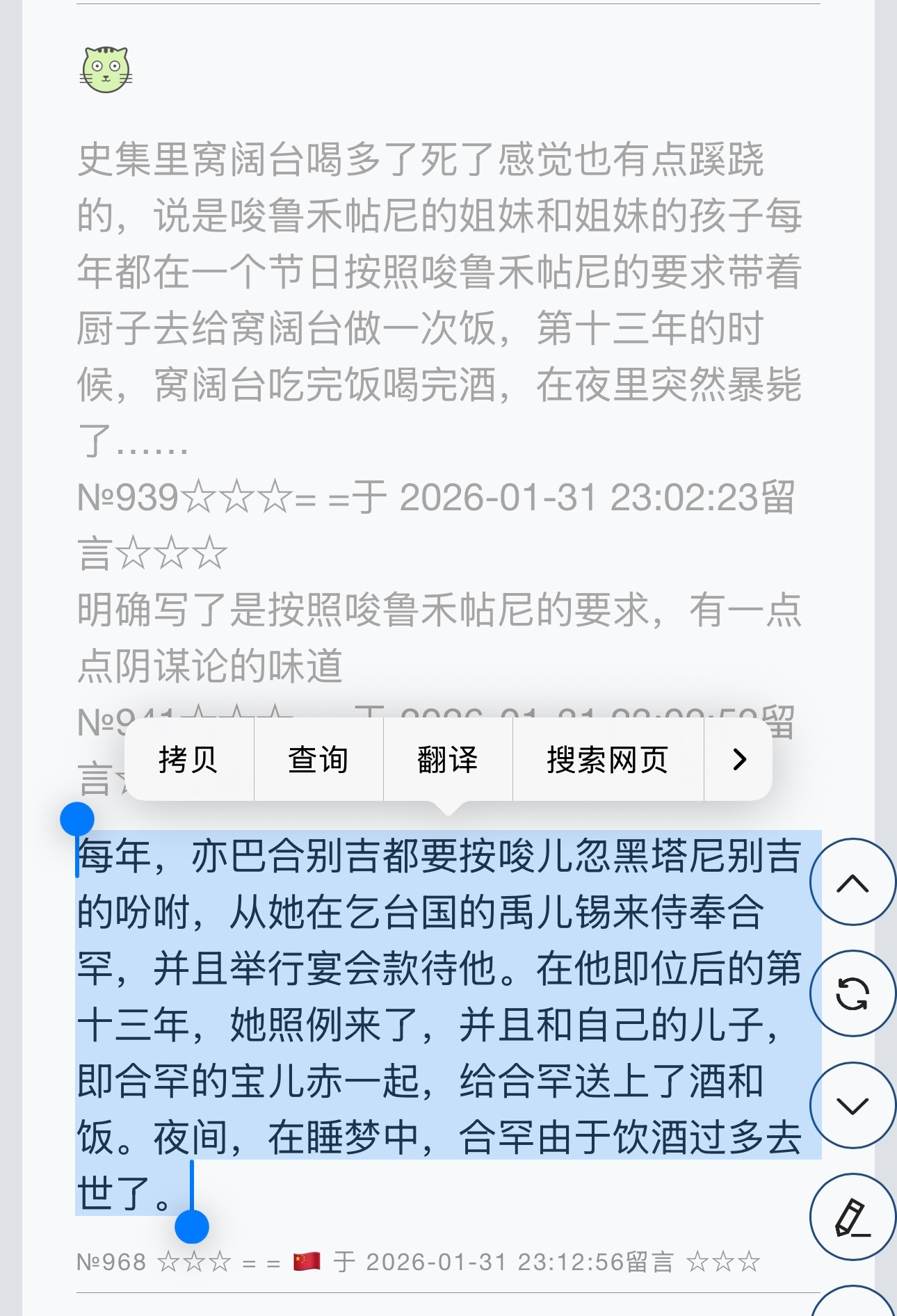This screenshot has height=1316, width=897.
Task: Tap 拷贝 to copy selected text
Action: coord(188,759)
